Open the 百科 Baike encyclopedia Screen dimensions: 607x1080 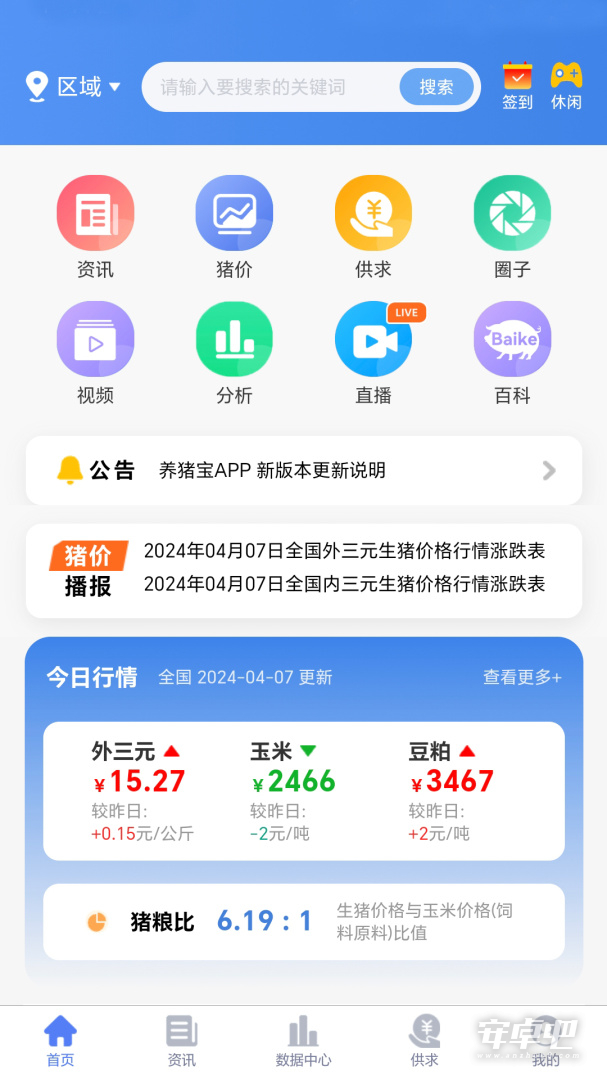(512, 353)
